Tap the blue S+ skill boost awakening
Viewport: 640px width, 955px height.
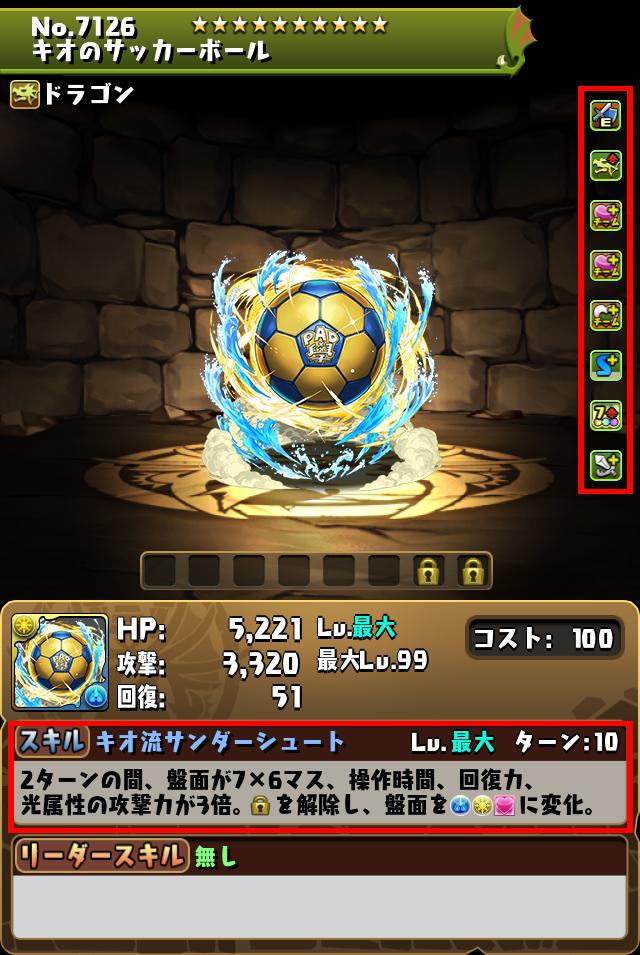[606, 364]
